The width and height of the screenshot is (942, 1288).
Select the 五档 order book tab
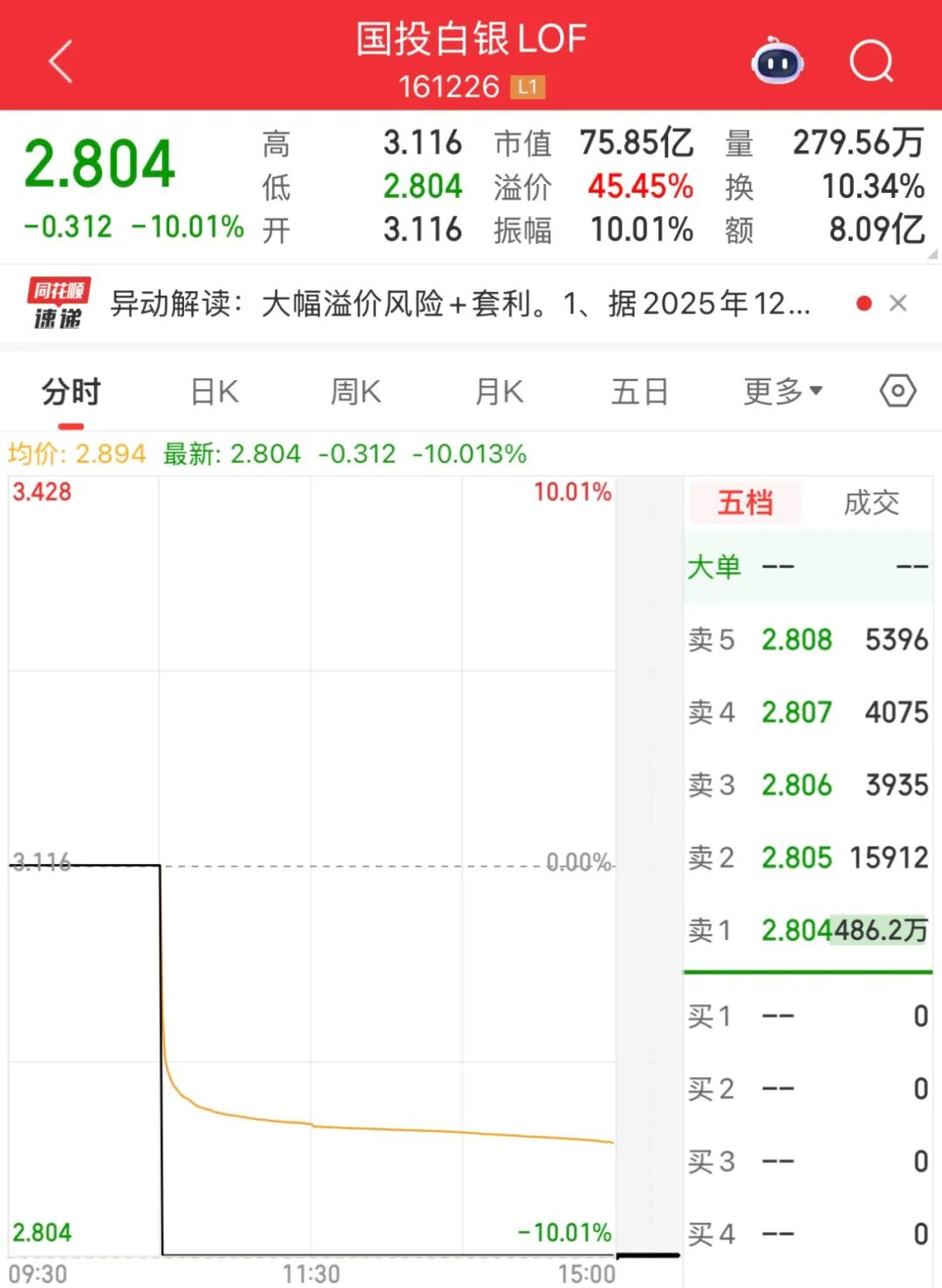tap(745, 503)
